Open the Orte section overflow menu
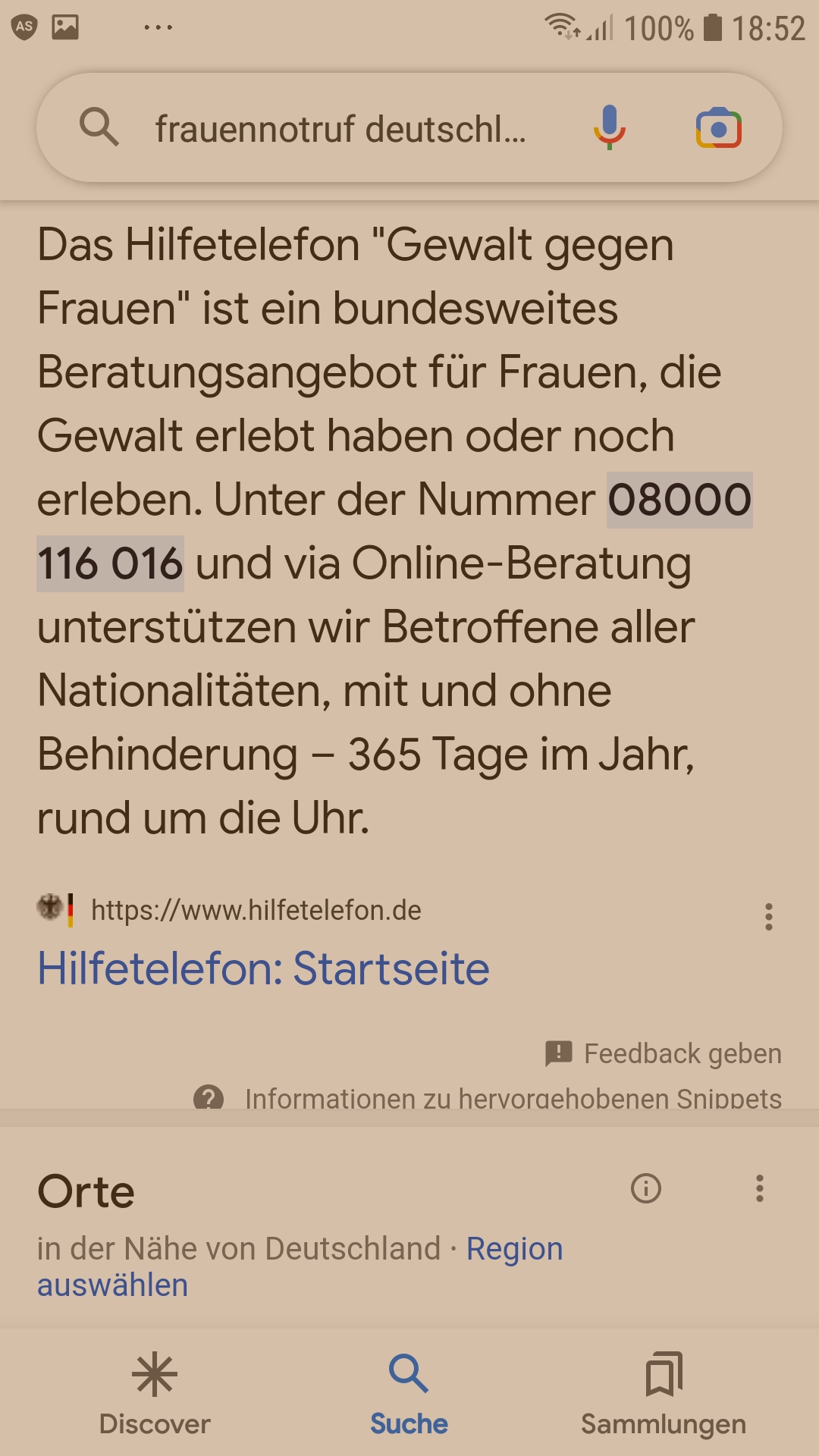The image size is (819, 1456). (760, 1188)
